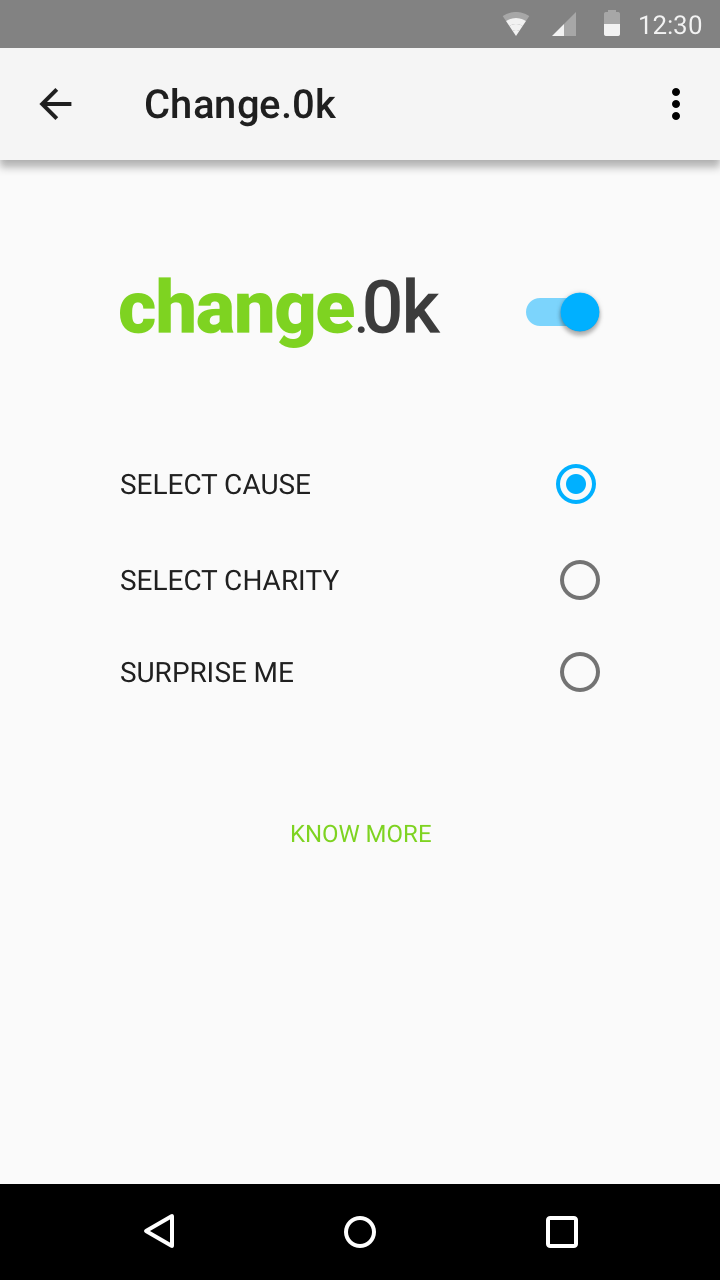Tap the Know More link
The image size is (720, 1280).
pyautogui.click(x=361, y=834)
